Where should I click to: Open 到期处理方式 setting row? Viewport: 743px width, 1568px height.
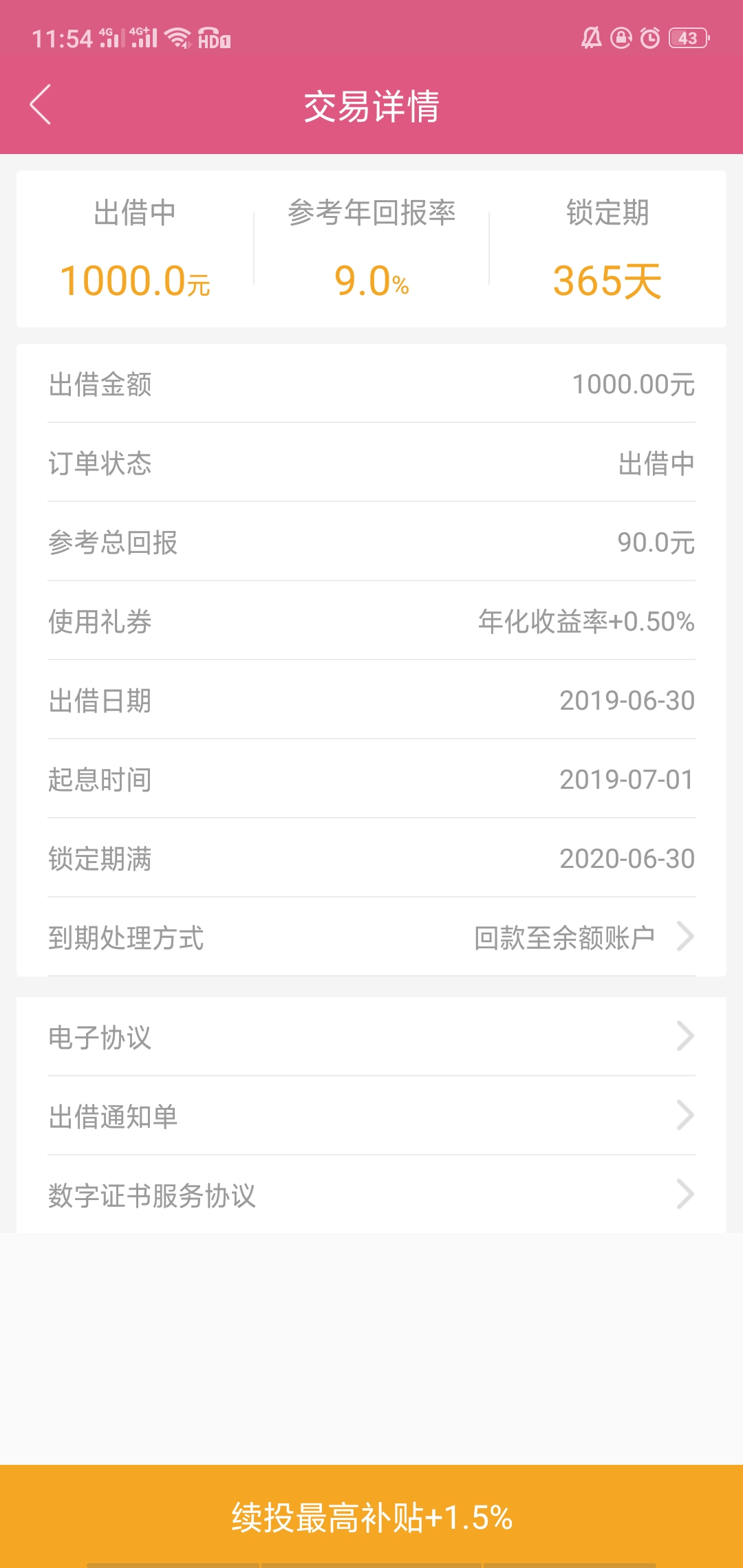pyautogui.click(x=371, y=937)
